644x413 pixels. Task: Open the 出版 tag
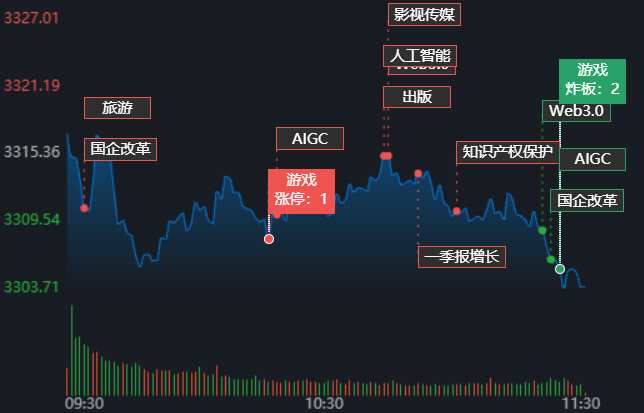[416, 97]
